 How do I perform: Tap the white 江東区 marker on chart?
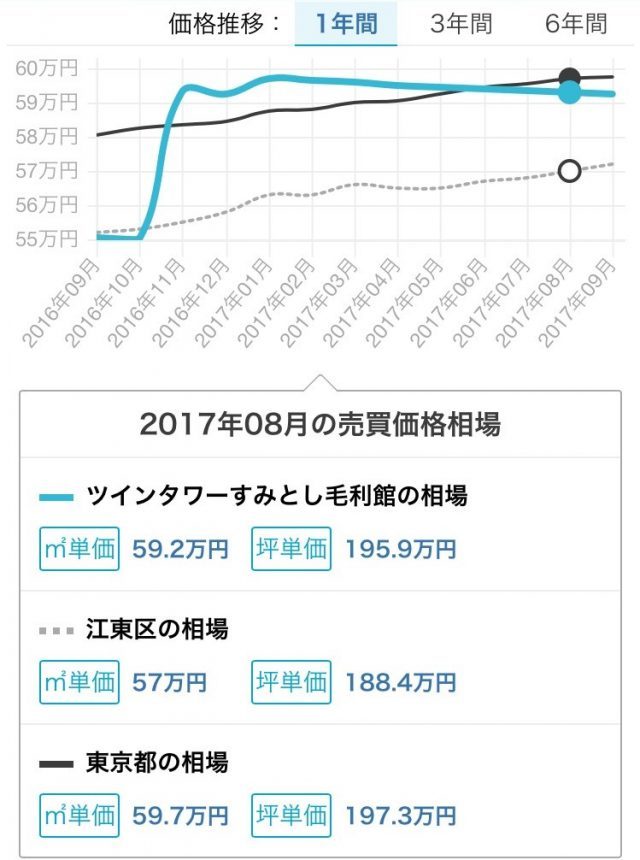[569, 171]
